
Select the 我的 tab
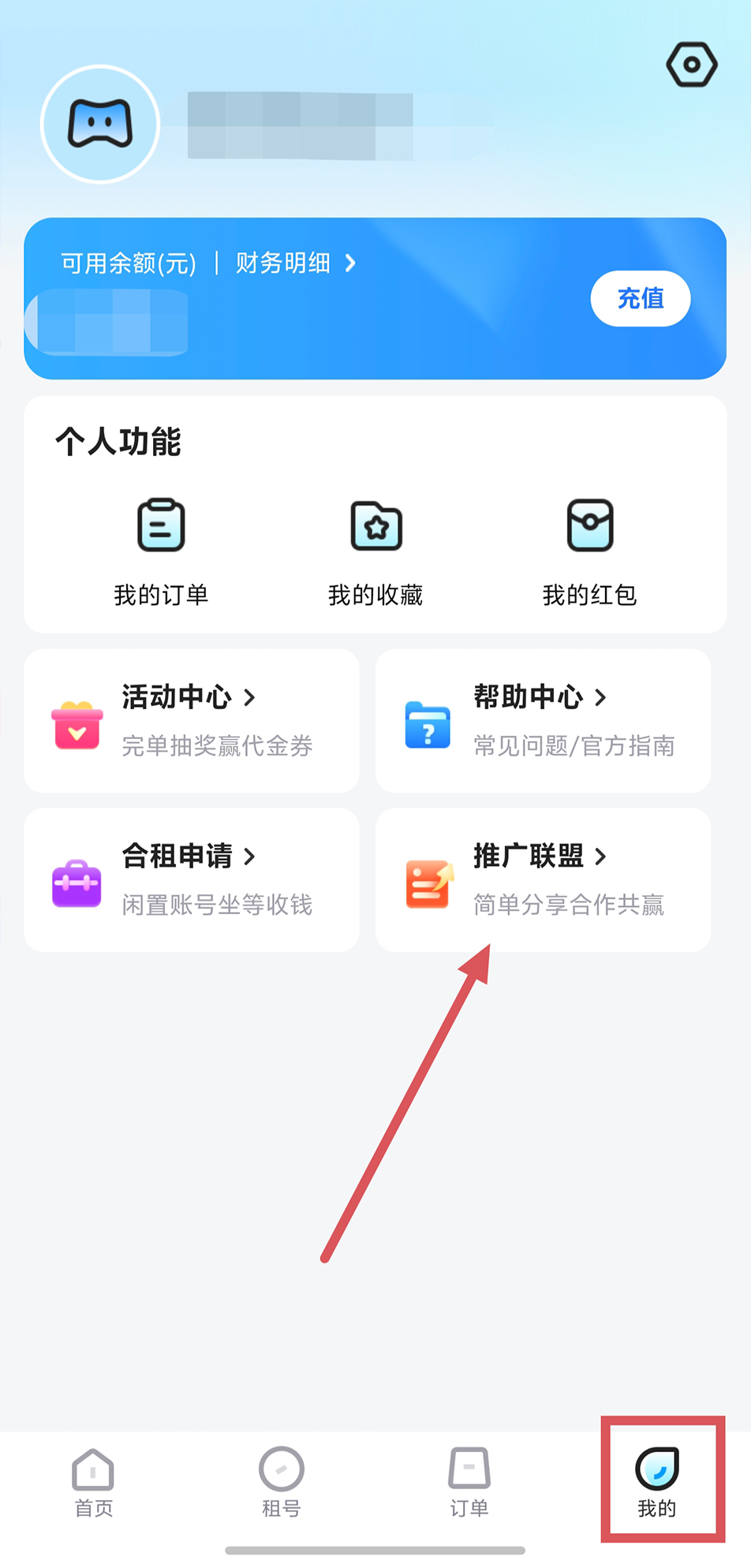point(657,1482)
